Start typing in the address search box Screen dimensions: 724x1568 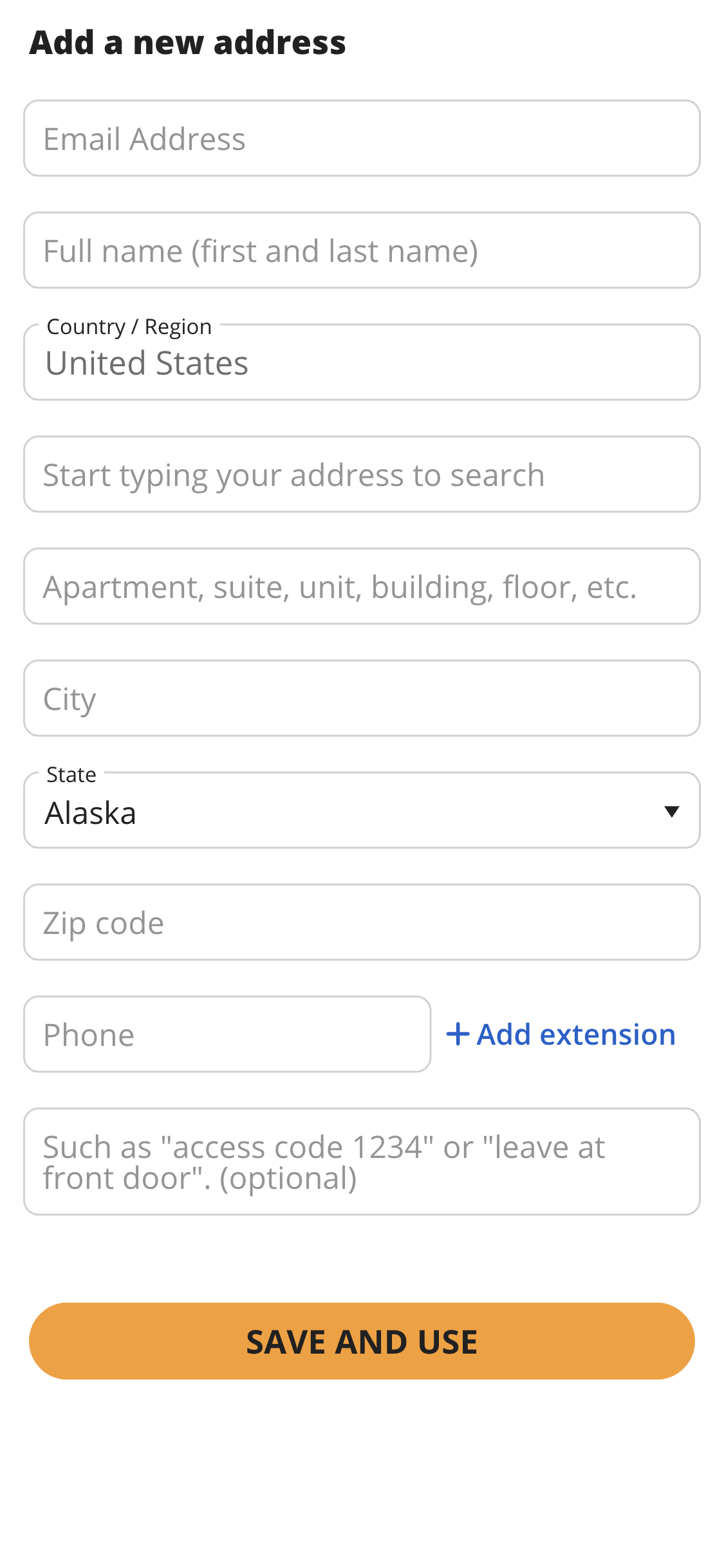(x=362, y=474)
